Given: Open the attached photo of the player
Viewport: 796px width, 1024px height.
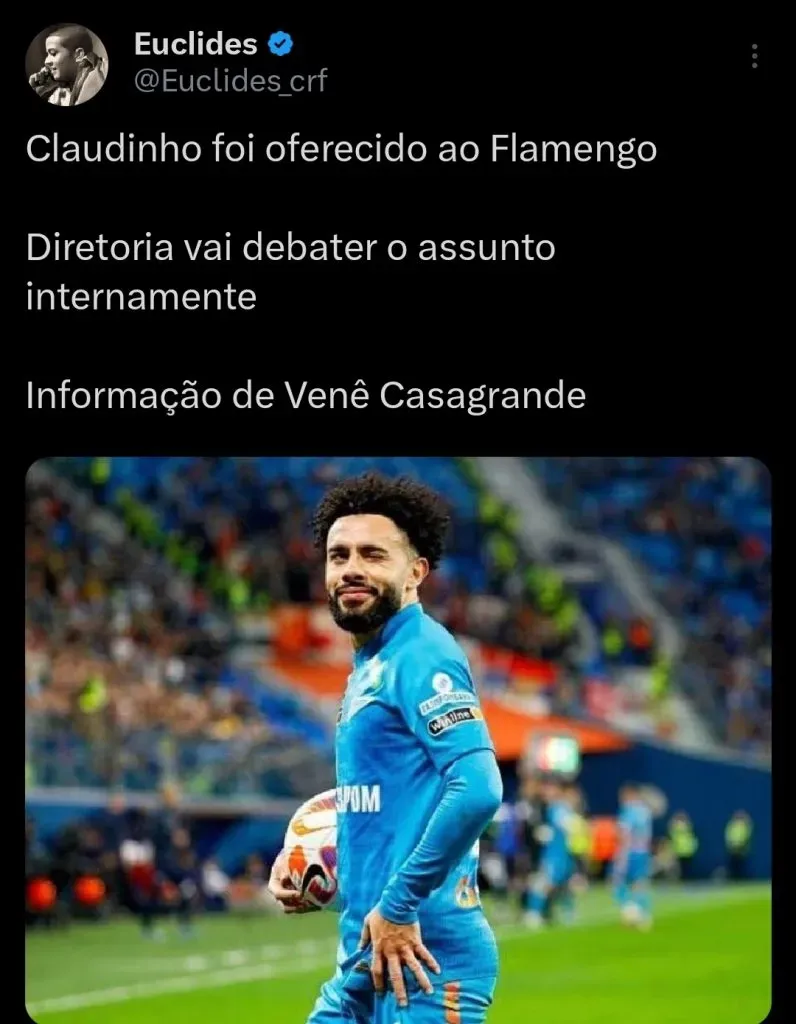Looking at the screenshot, I should point(398,740).
